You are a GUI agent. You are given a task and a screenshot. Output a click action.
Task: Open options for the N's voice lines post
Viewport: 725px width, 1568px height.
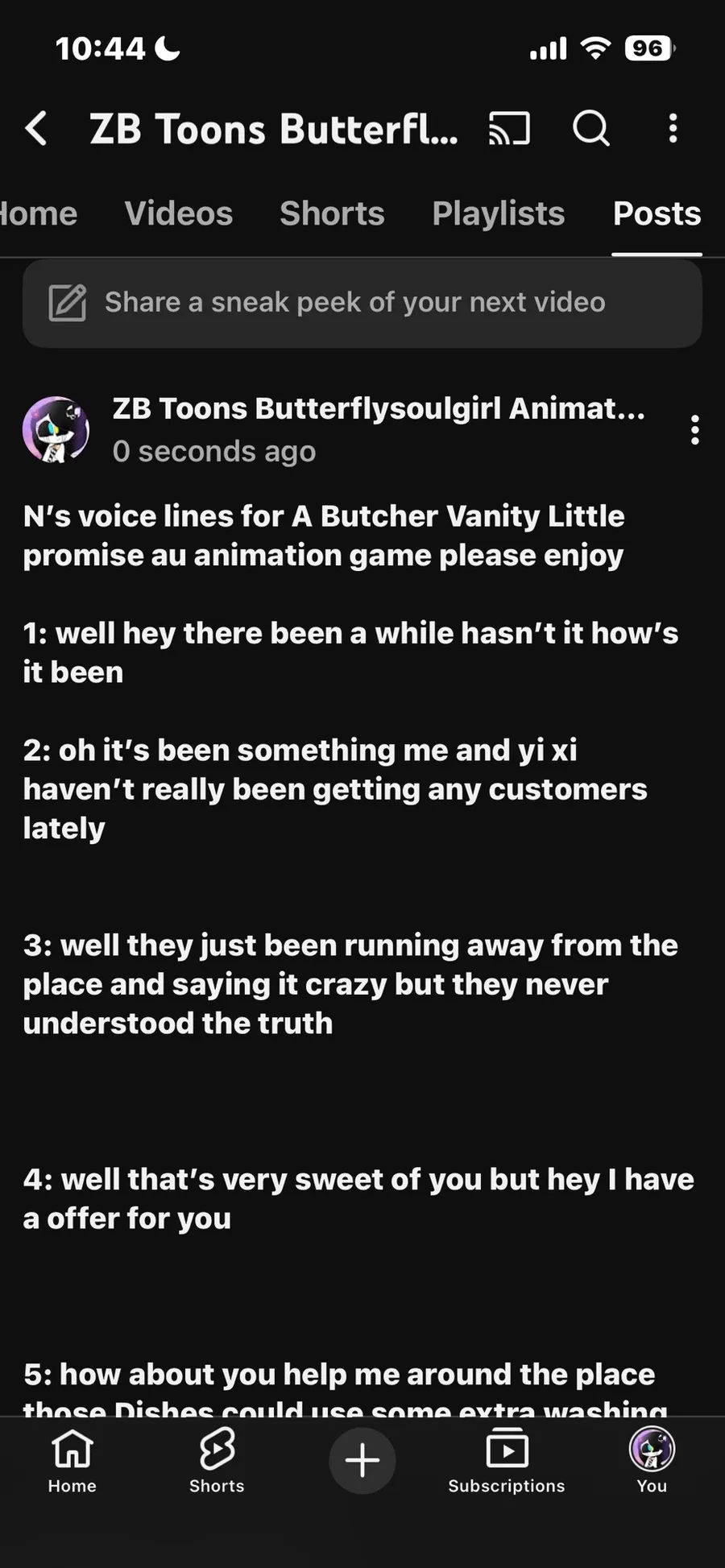coord(694,430)
